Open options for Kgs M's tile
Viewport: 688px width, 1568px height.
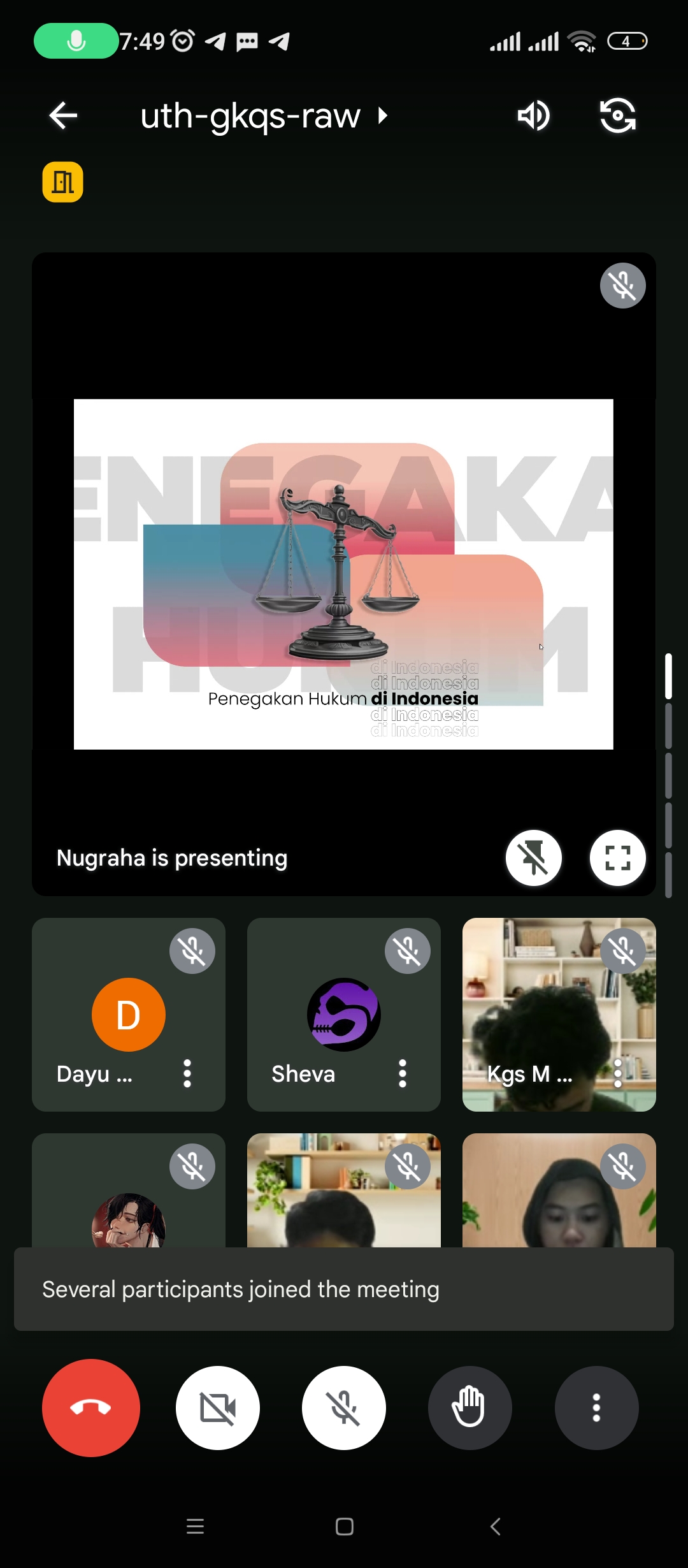tap(617, 1074)
